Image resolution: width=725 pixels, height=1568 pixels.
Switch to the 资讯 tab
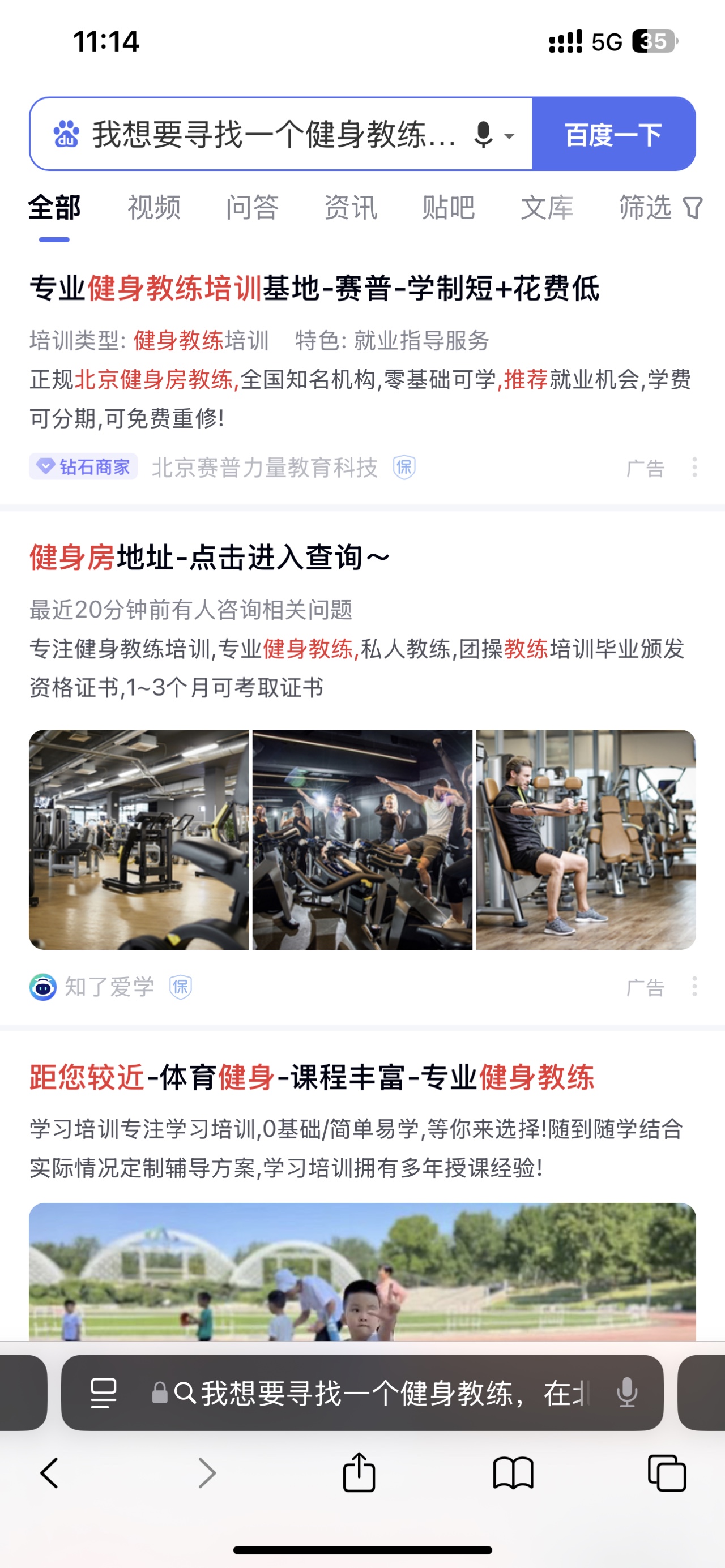pos(350,208)
